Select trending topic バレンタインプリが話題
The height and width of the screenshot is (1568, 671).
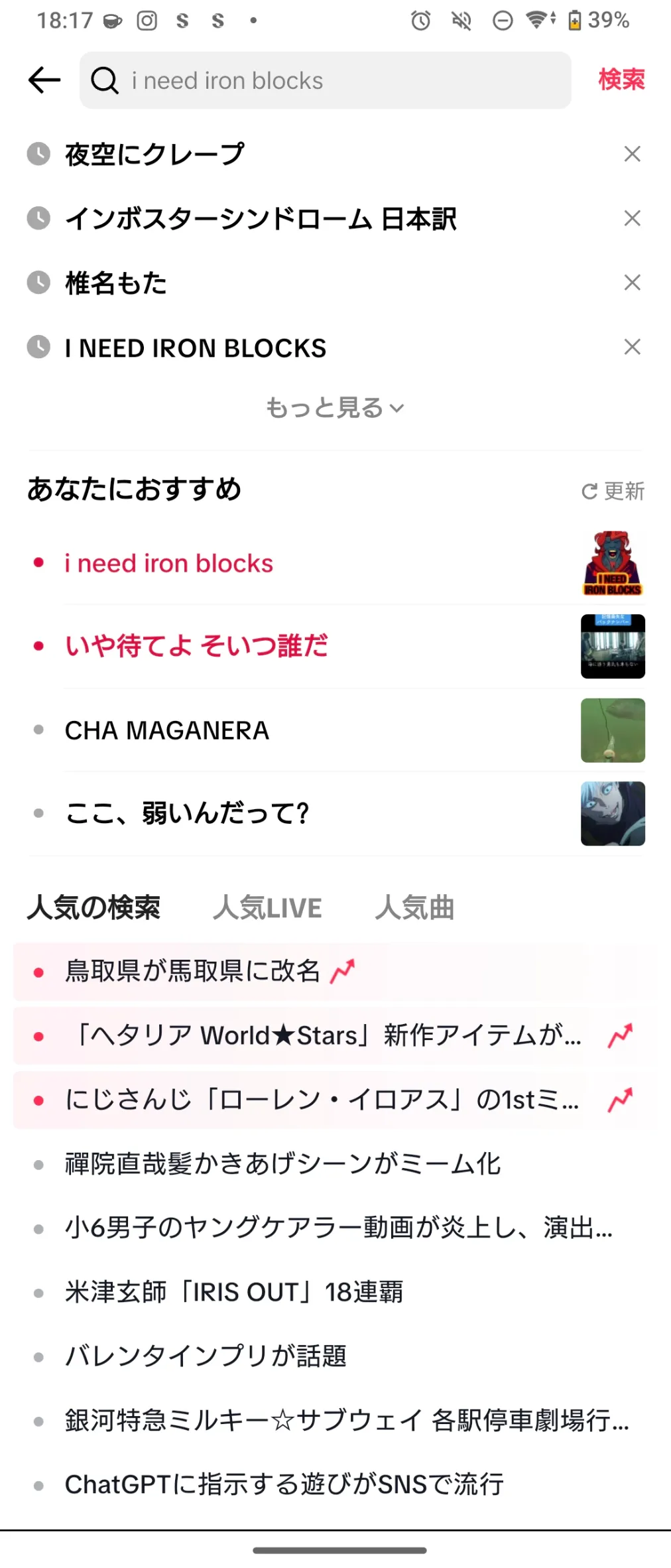tap(206, 1356)
